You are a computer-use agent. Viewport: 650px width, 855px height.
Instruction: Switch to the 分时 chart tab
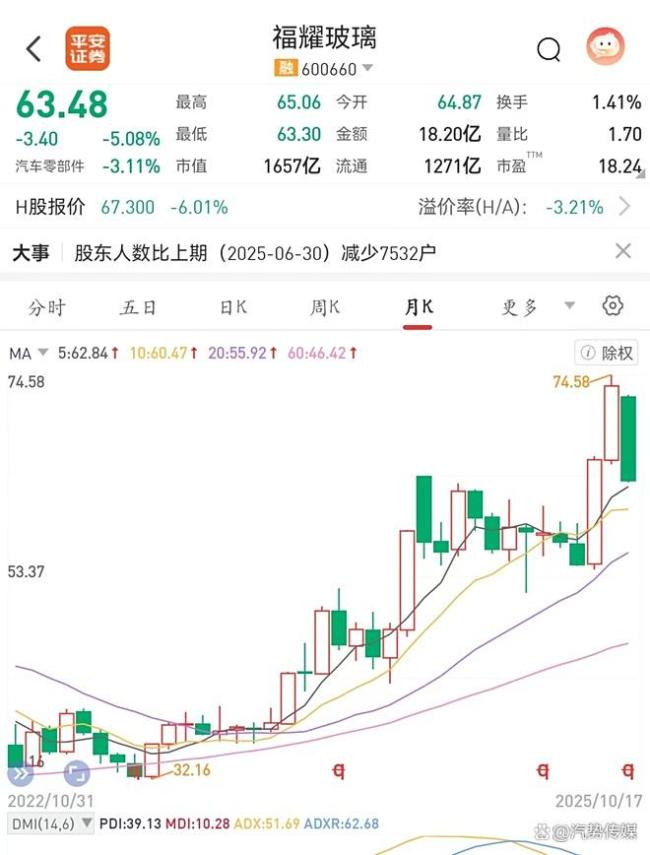tap(47, 307)
